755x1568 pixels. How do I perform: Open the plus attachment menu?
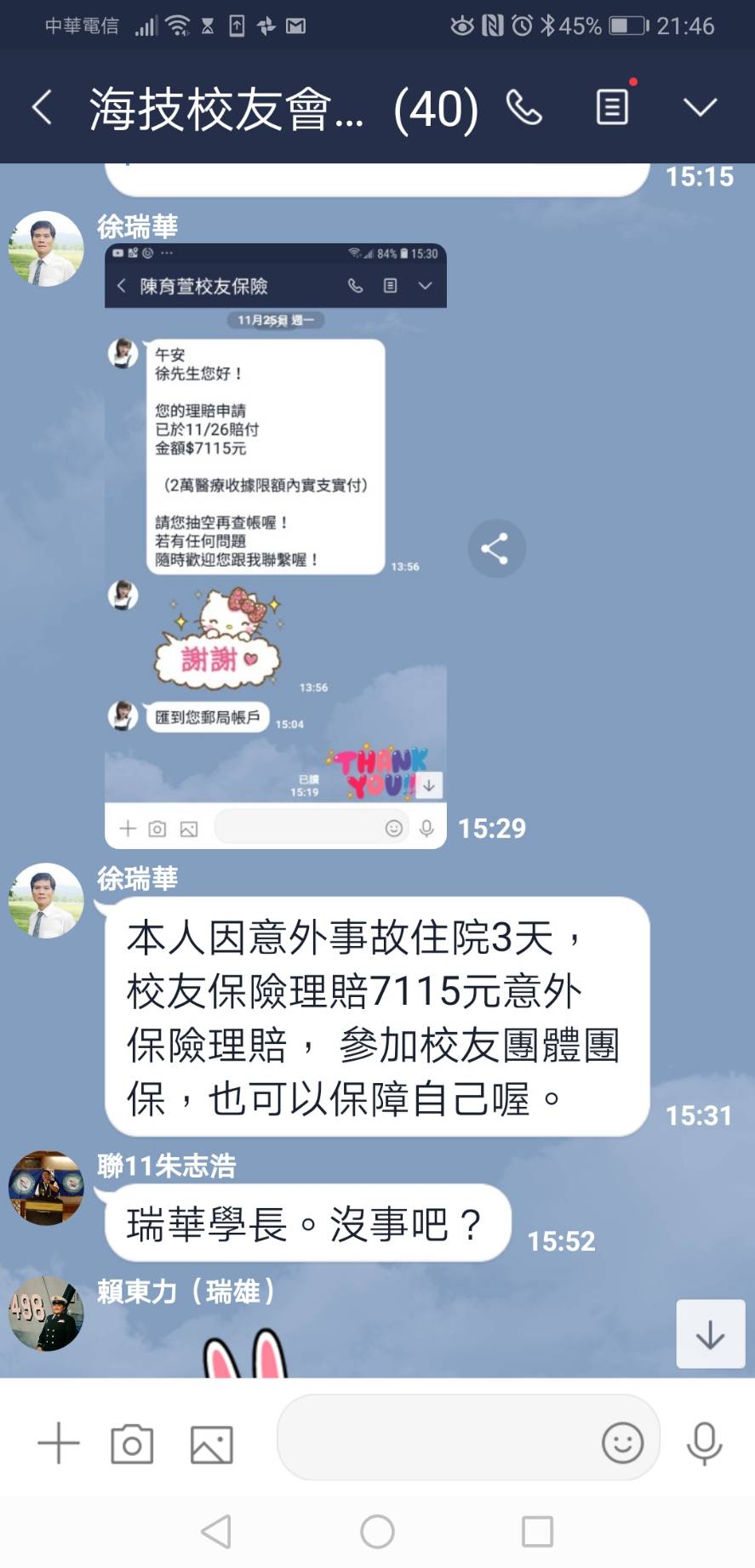coord(59,1444)
